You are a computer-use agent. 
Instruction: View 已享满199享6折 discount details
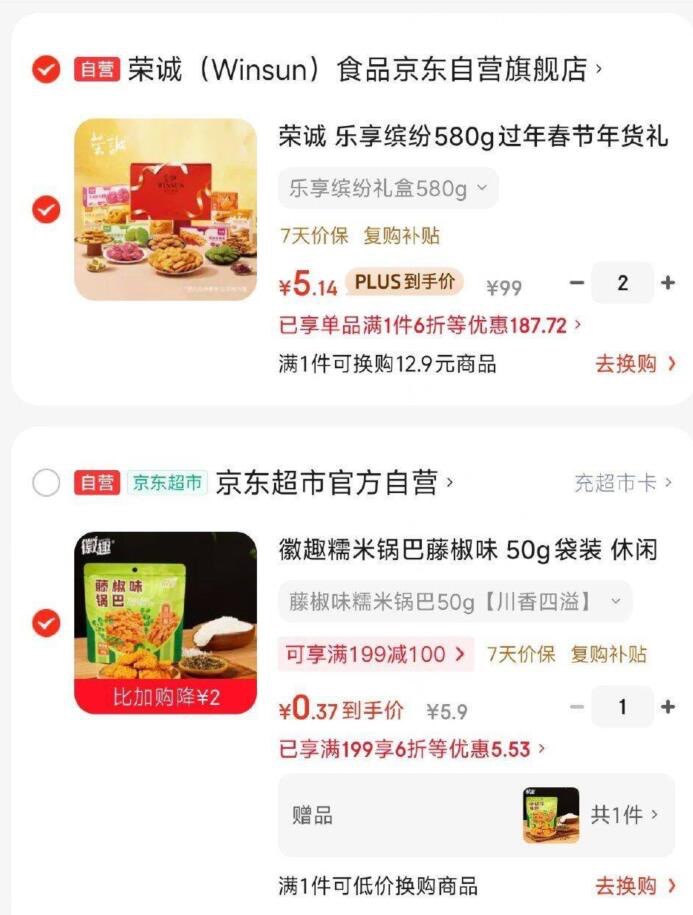[412, 748]
